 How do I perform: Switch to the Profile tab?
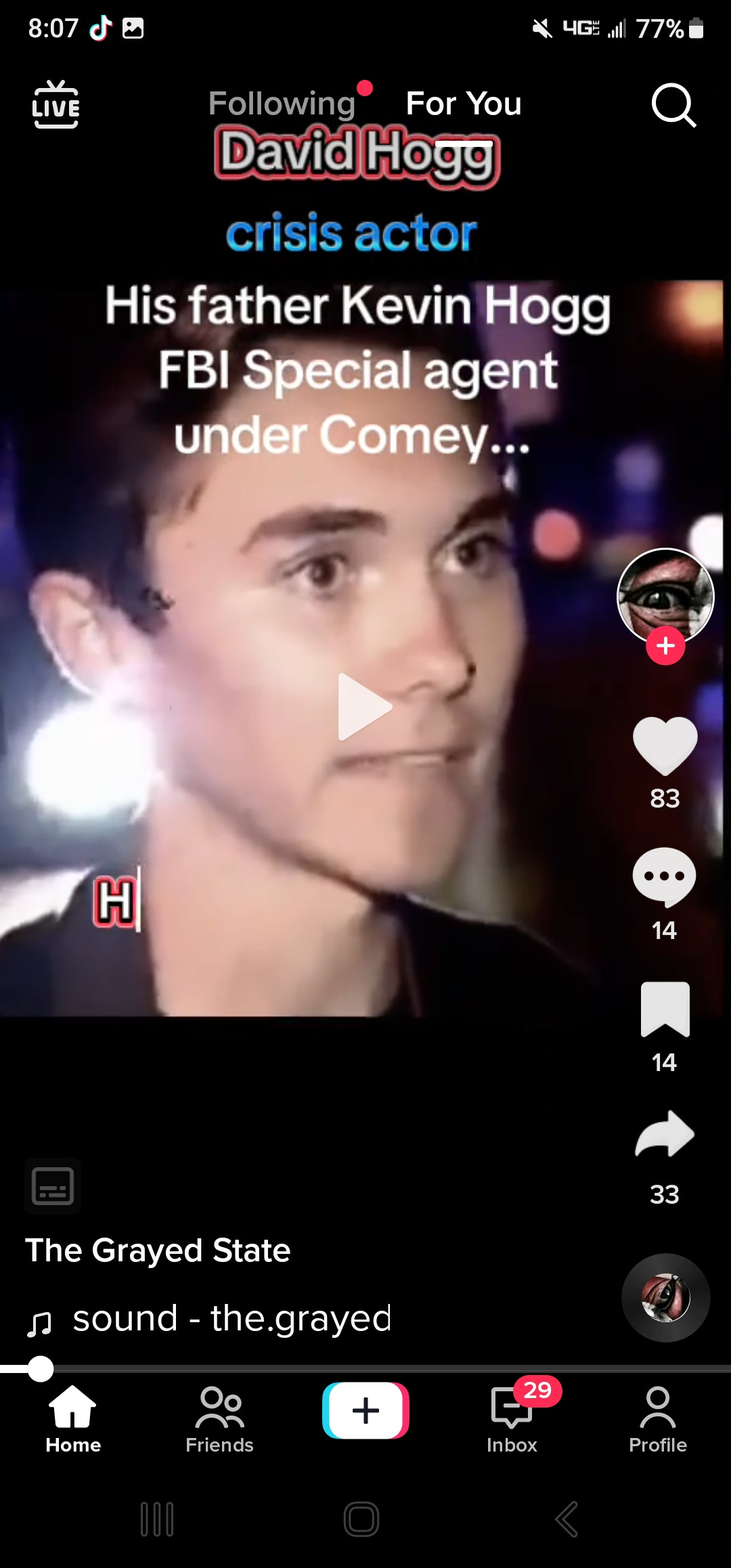657,1419
